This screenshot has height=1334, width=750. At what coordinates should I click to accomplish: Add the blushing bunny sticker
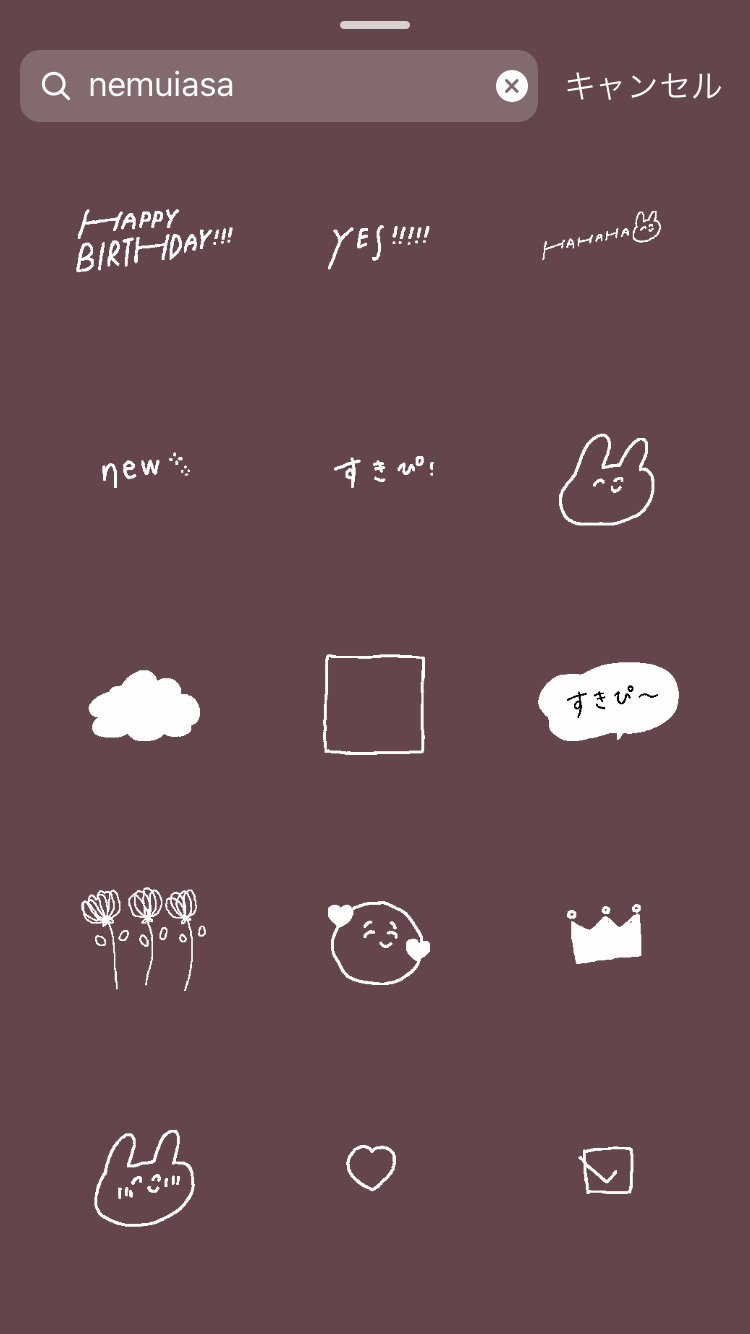(146, 1178)
